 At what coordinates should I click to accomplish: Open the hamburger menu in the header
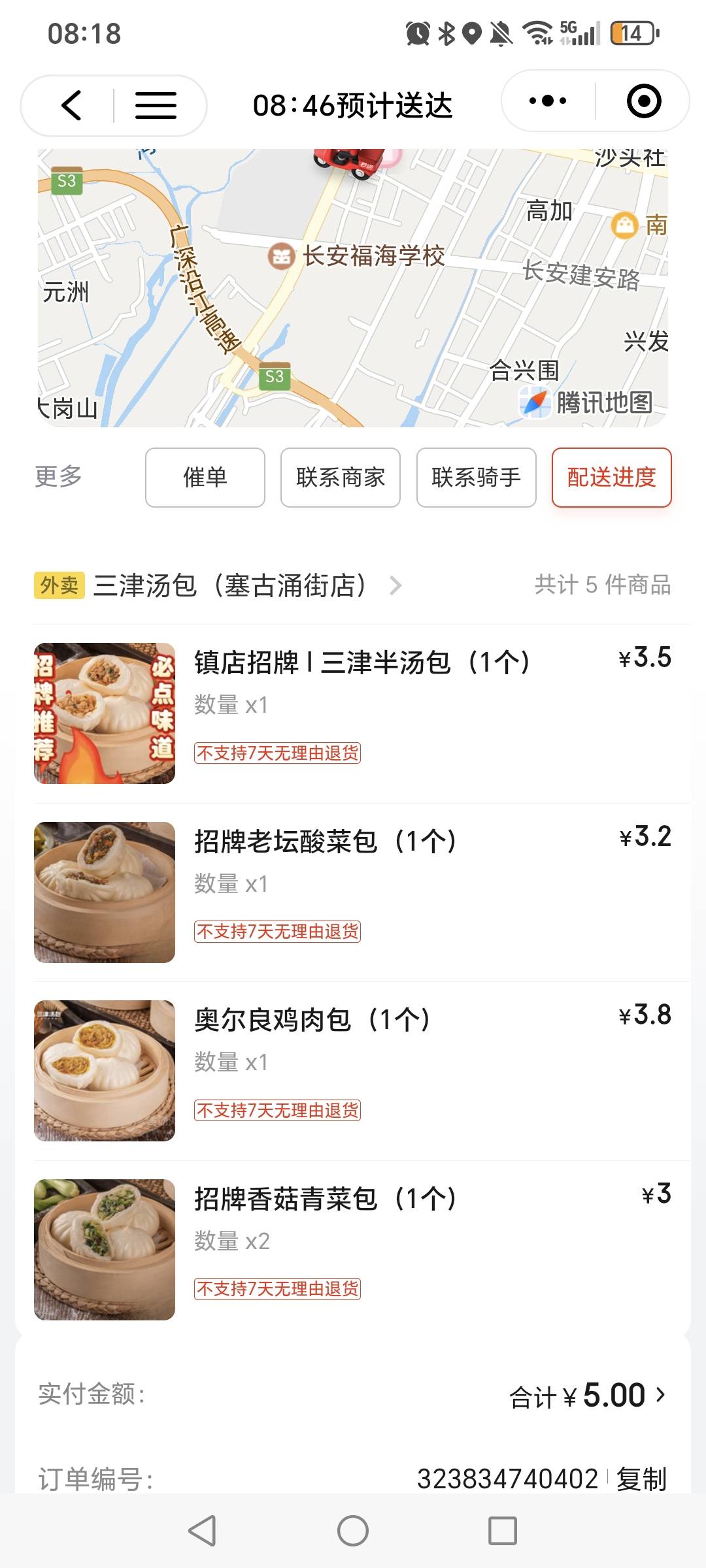tap(156, 105)
